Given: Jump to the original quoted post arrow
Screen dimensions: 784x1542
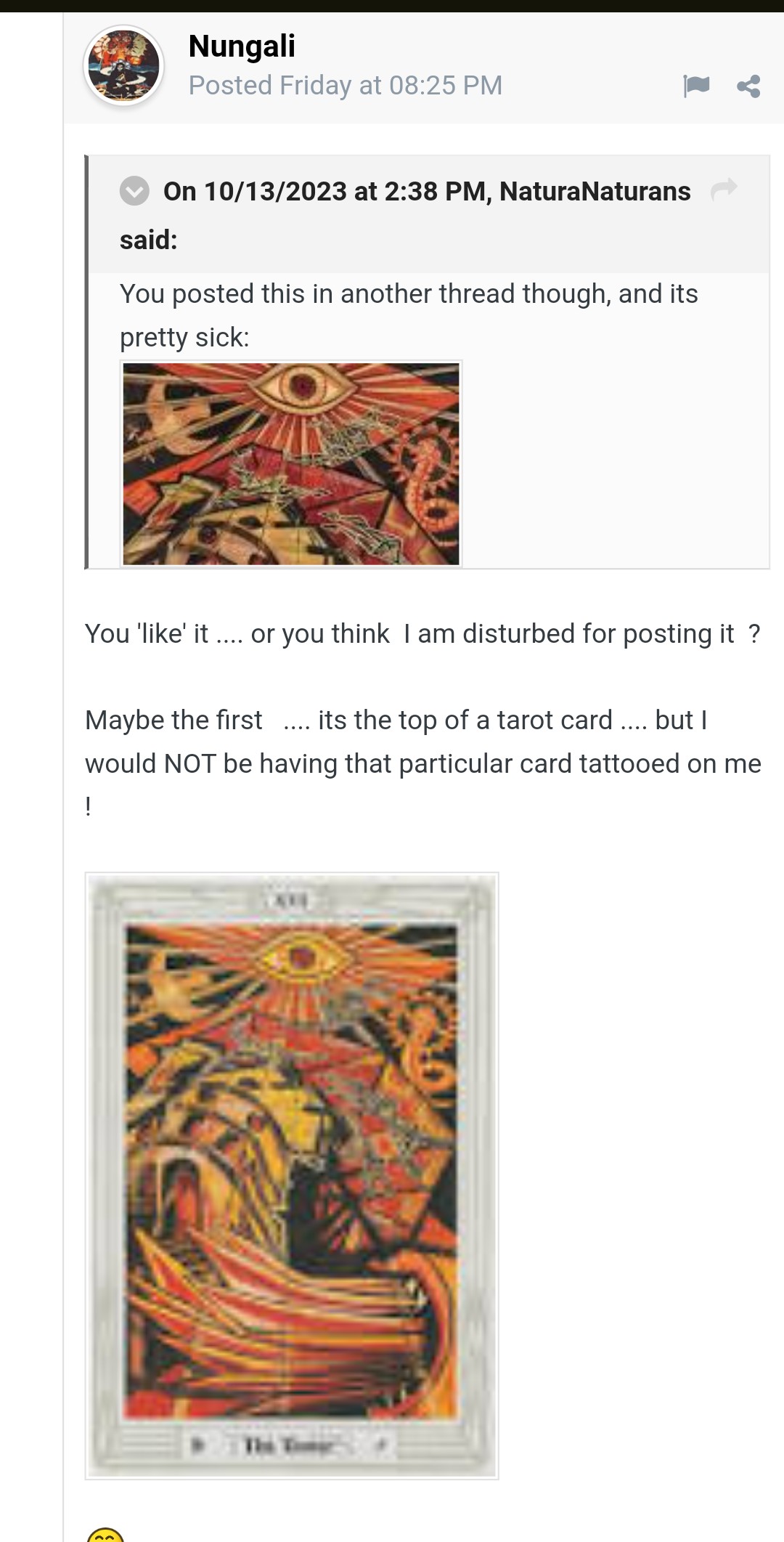Looking at the screenshot, I should [724, 189].
